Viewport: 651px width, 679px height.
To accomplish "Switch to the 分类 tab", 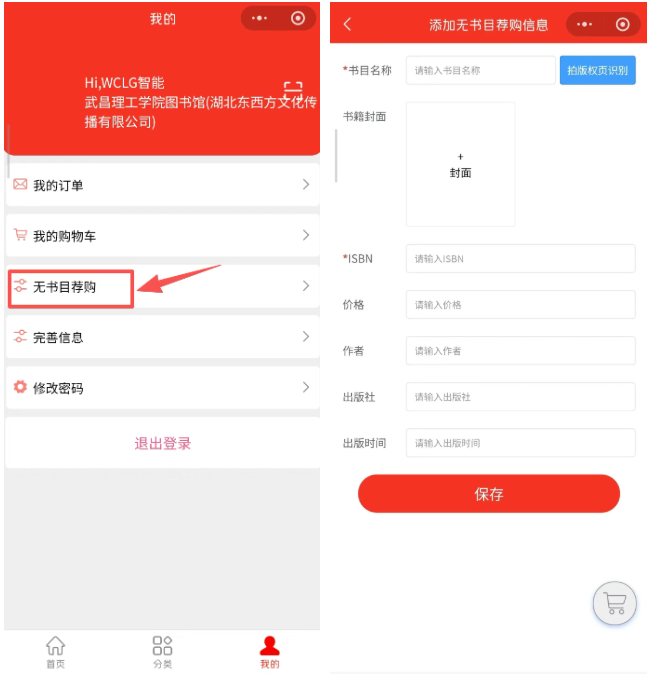I will [x=162, y=651].
